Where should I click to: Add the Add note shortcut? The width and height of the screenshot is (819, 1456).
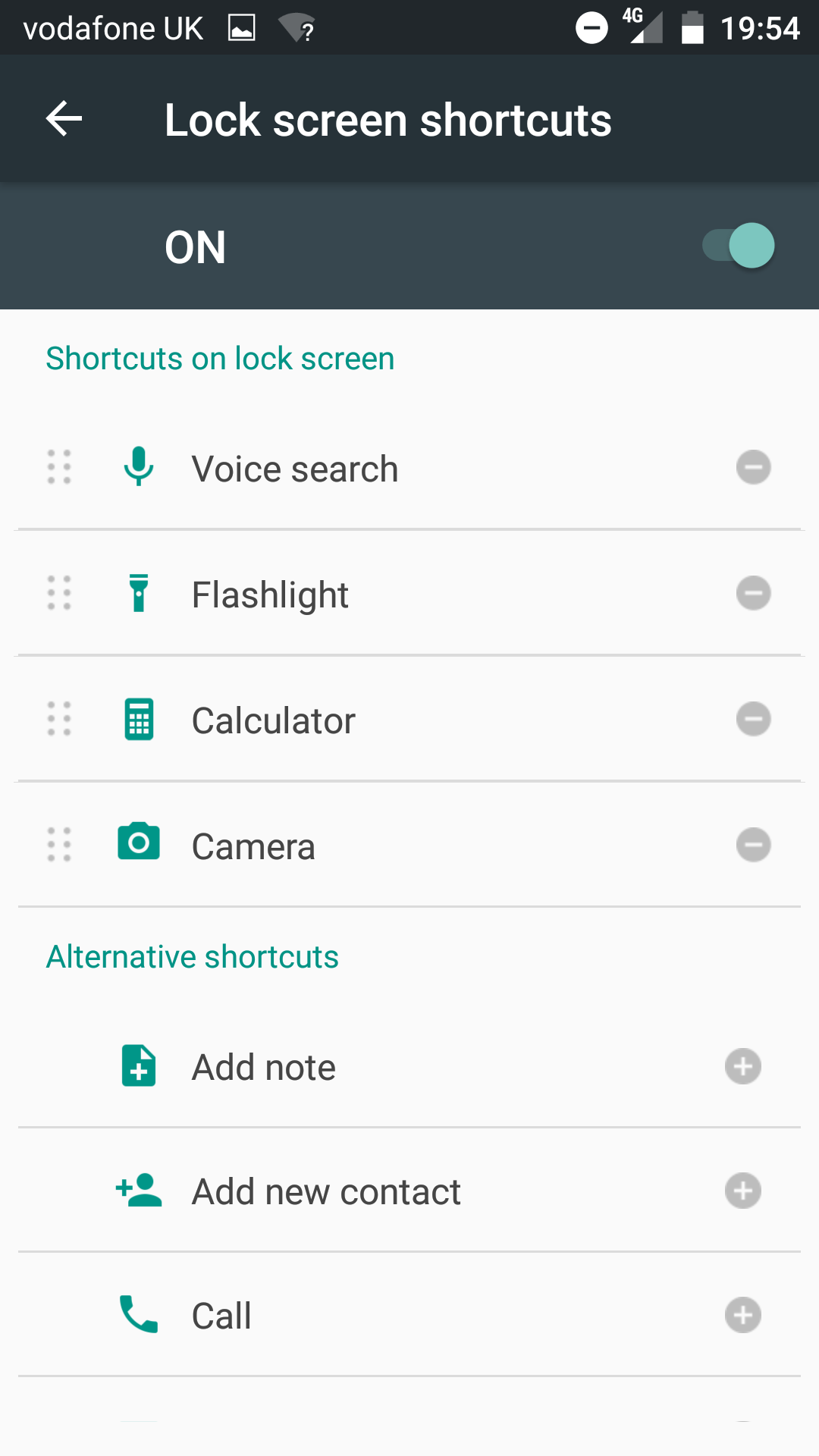743,1066
